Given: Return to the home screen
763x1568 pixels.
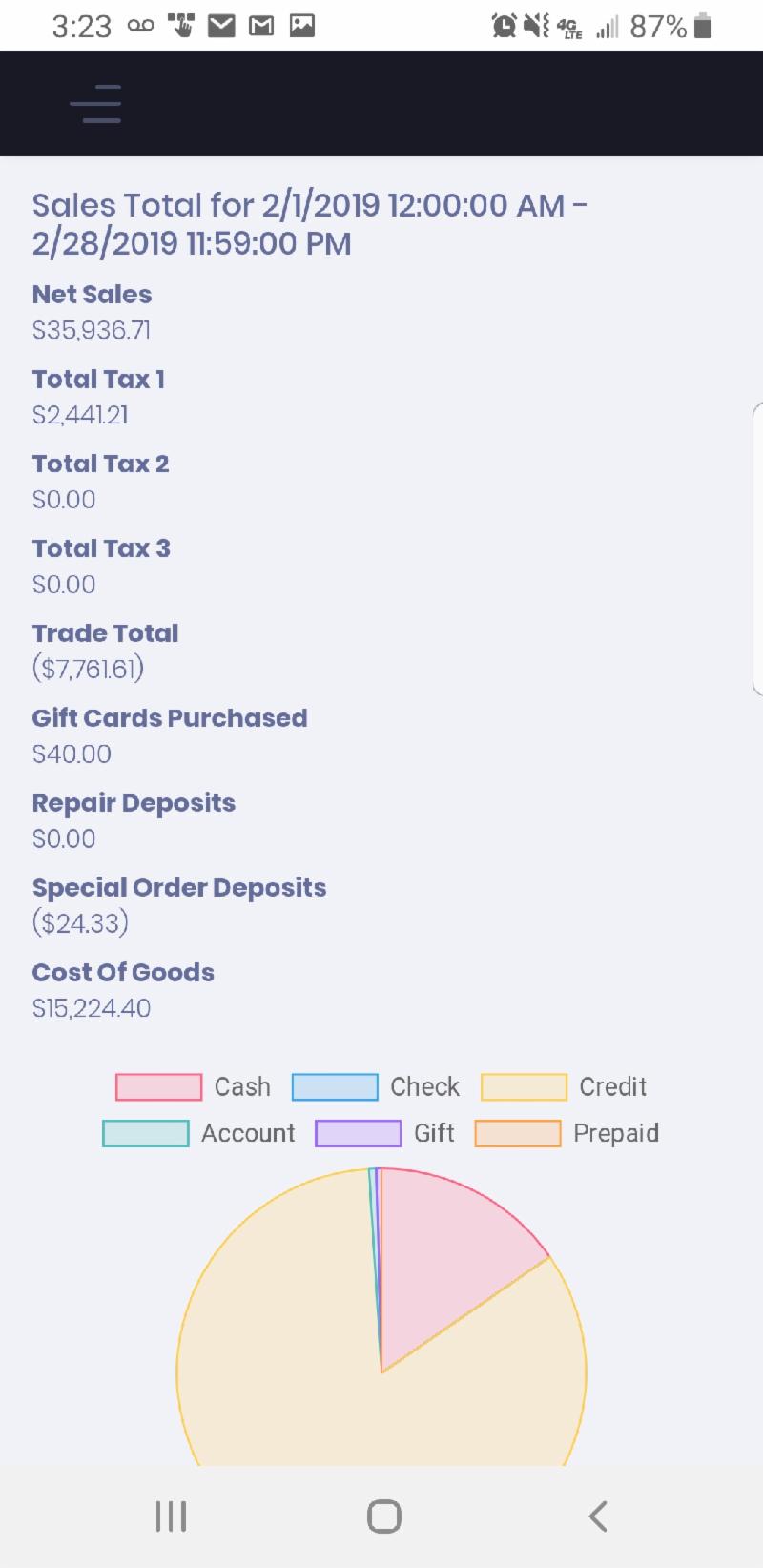Looking at the screenshot, I should click(383, 1516).
